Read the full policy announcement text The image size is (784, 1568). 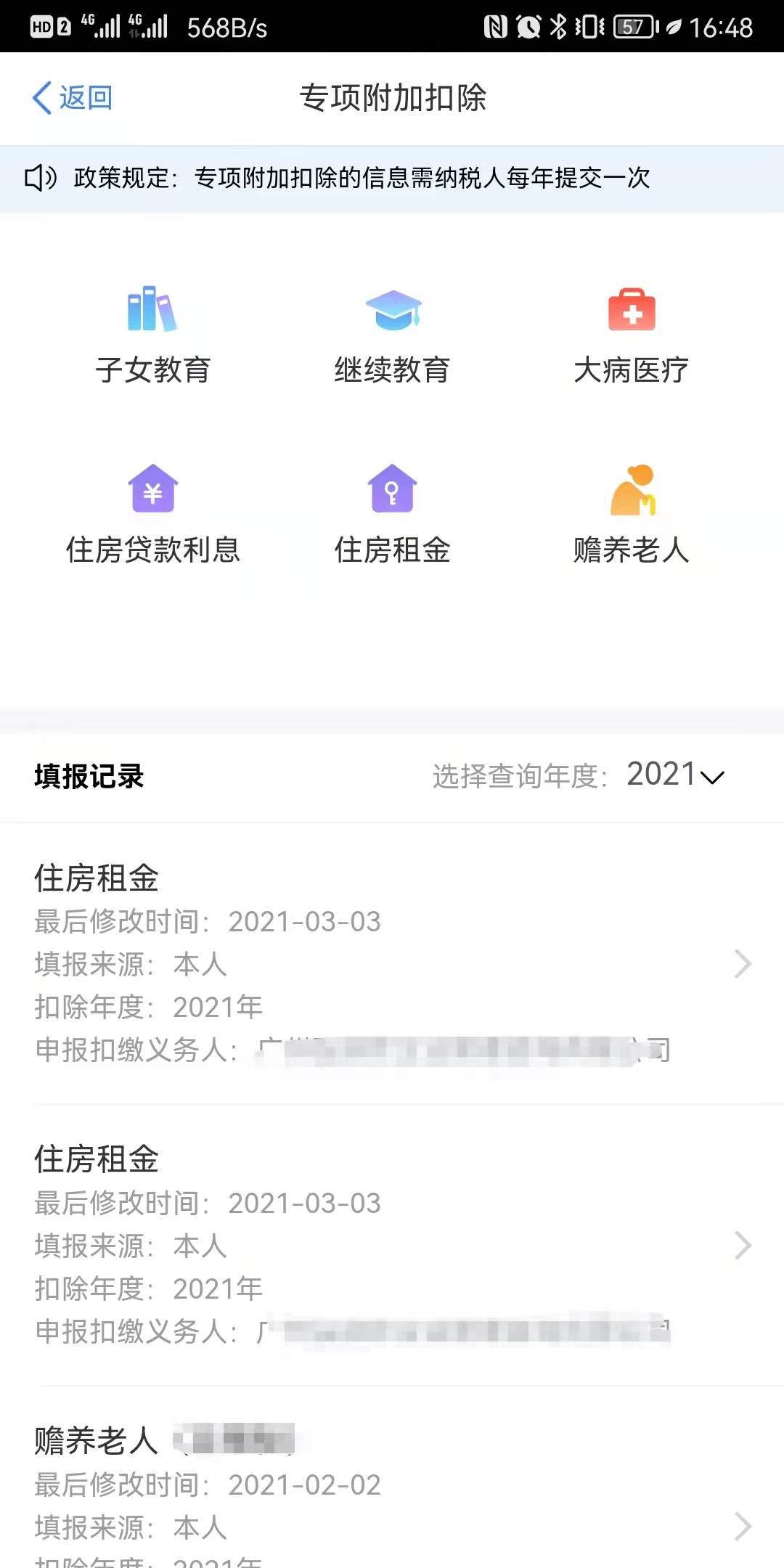[363, 176]
